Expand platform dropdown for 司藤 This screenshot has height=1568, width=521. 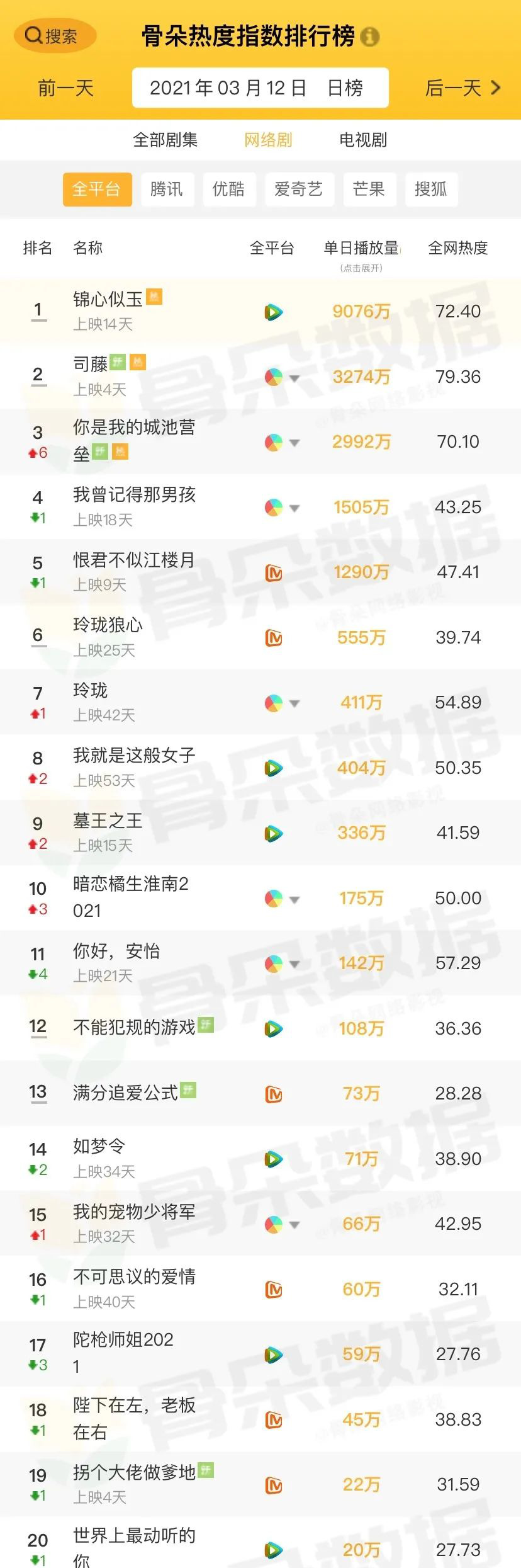[294, 378]
